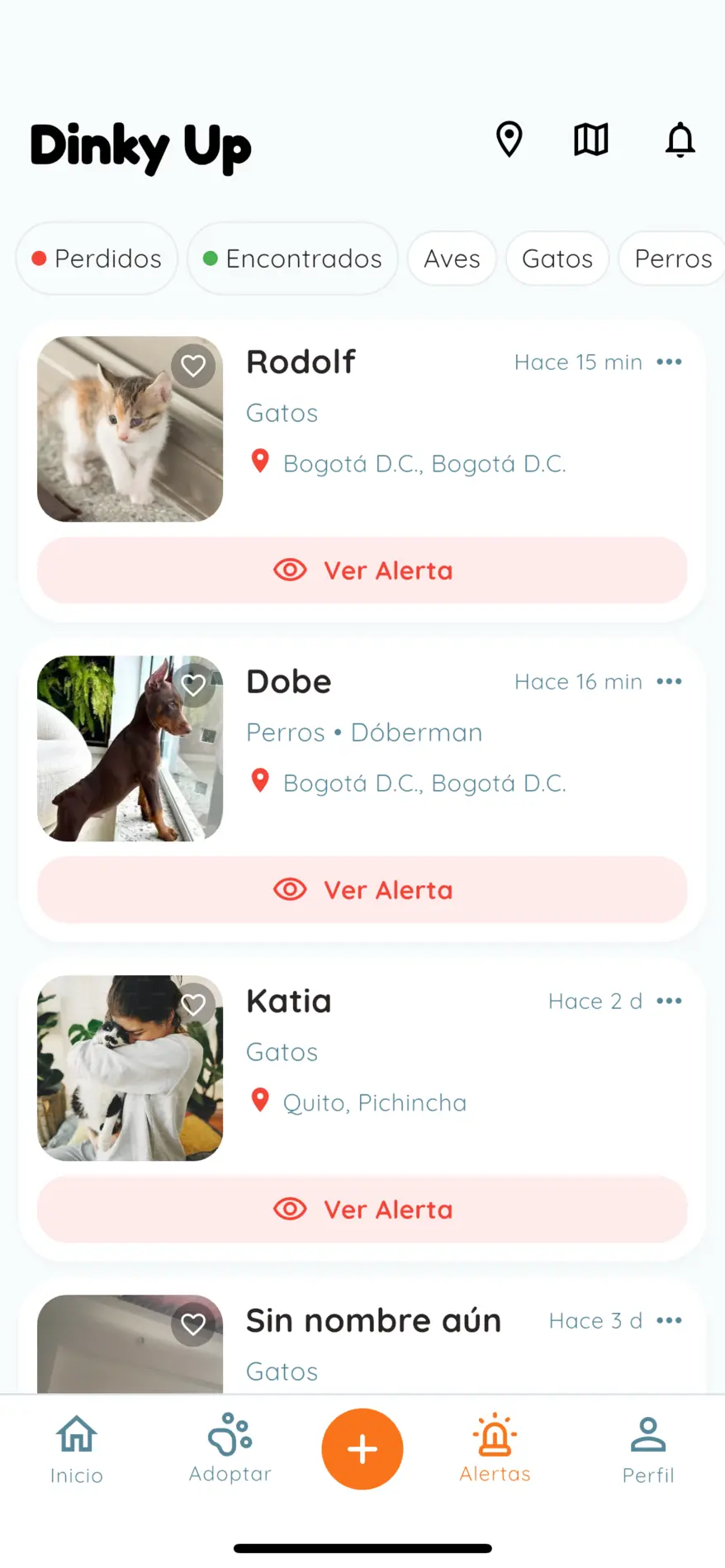This screenshot has height=1568, width=725.
Task: Switch to the Encontrados filter
Action: click(292, 258)
